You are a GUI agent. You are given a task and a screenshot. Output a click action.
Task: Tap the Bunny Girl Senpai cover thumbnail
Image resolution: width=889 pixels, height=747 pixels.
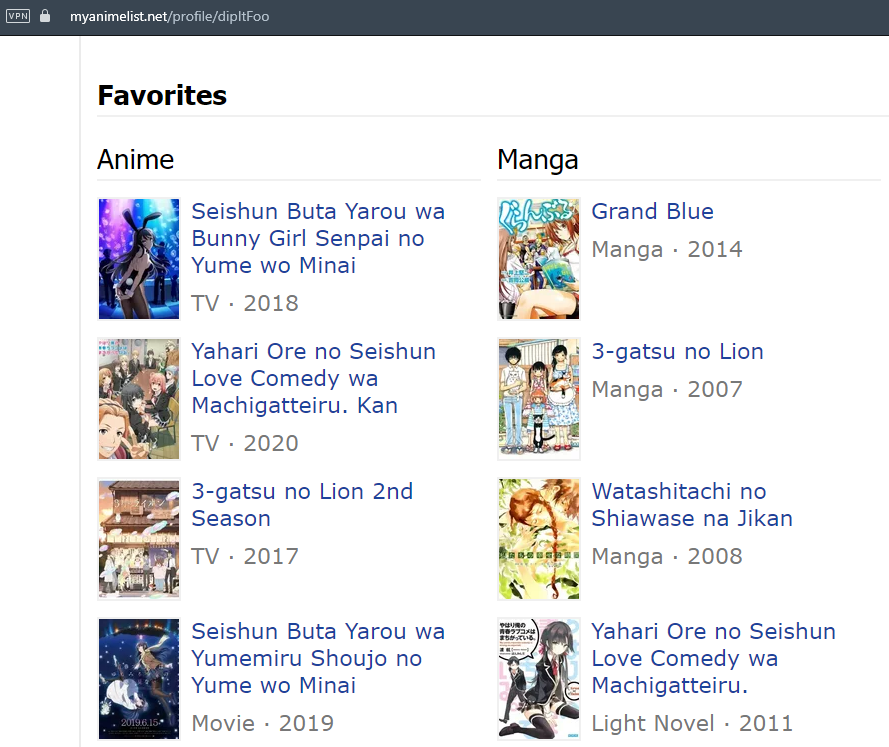click(x=139, y=259)
